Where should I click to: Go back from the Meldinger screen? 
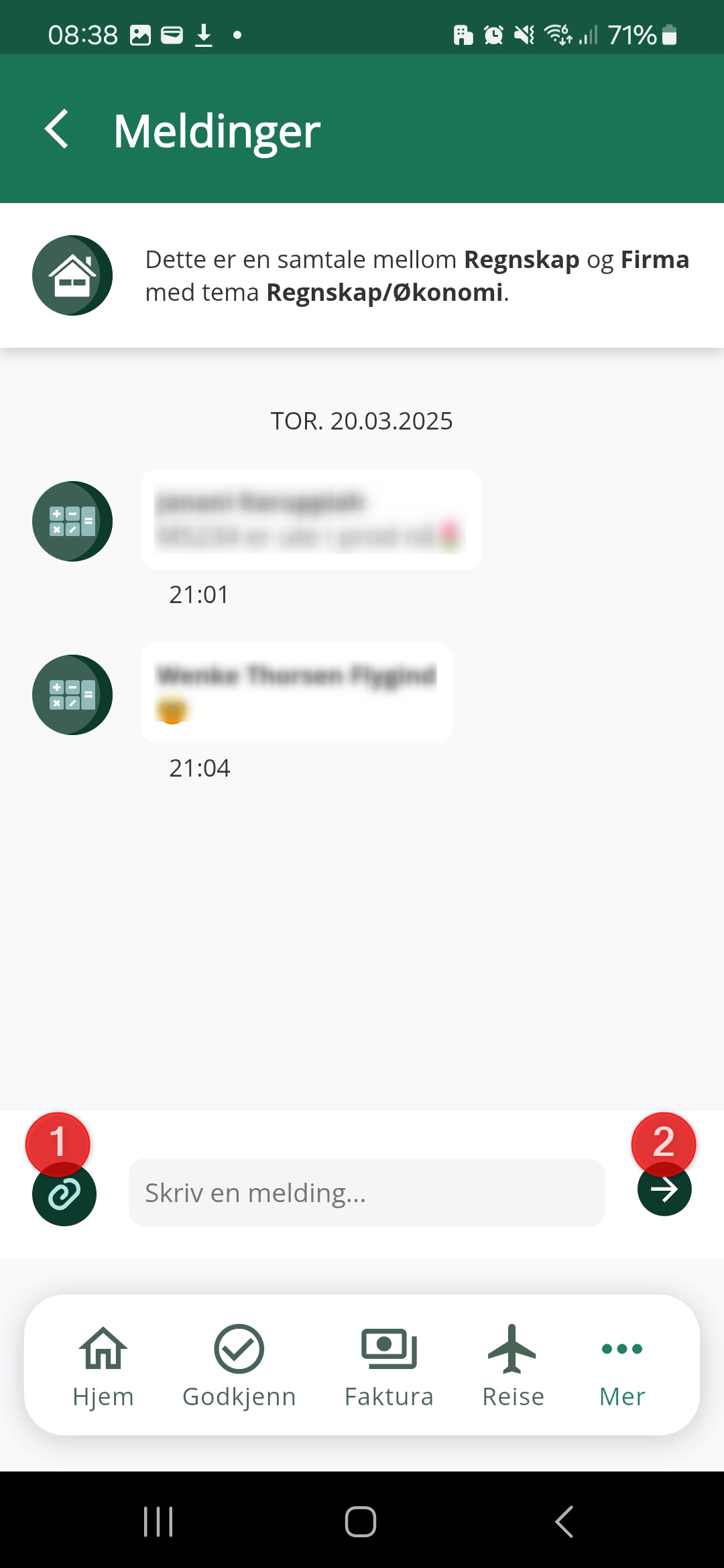[x=58, y=129]
